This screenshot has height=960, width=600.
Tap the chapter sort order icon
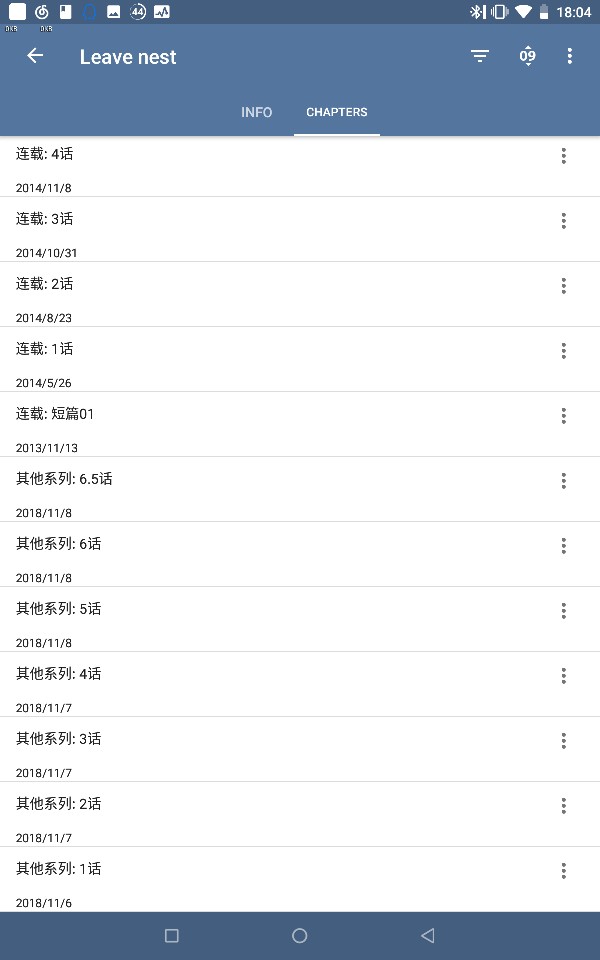527,56
